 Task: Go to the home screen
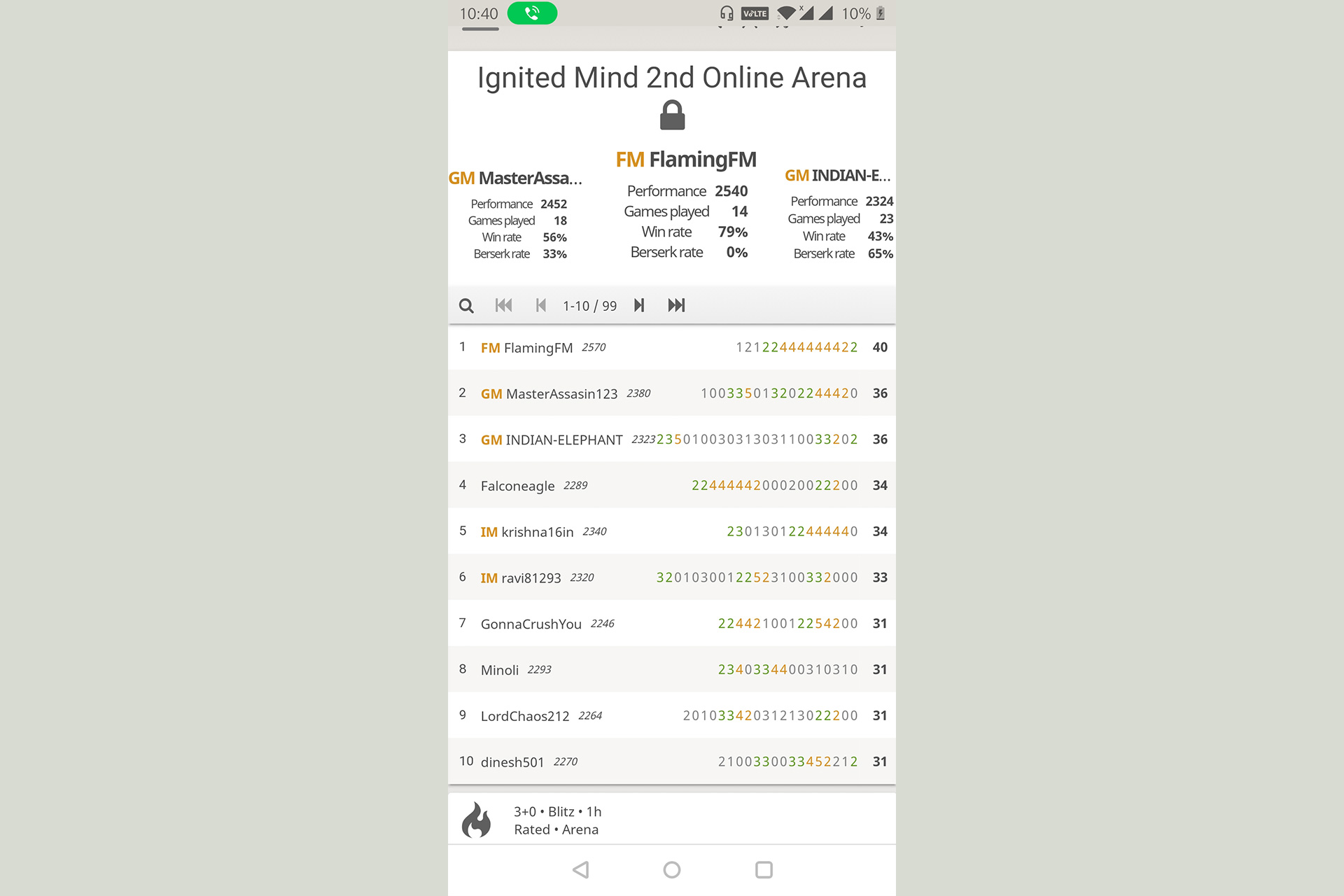[672, 870]
